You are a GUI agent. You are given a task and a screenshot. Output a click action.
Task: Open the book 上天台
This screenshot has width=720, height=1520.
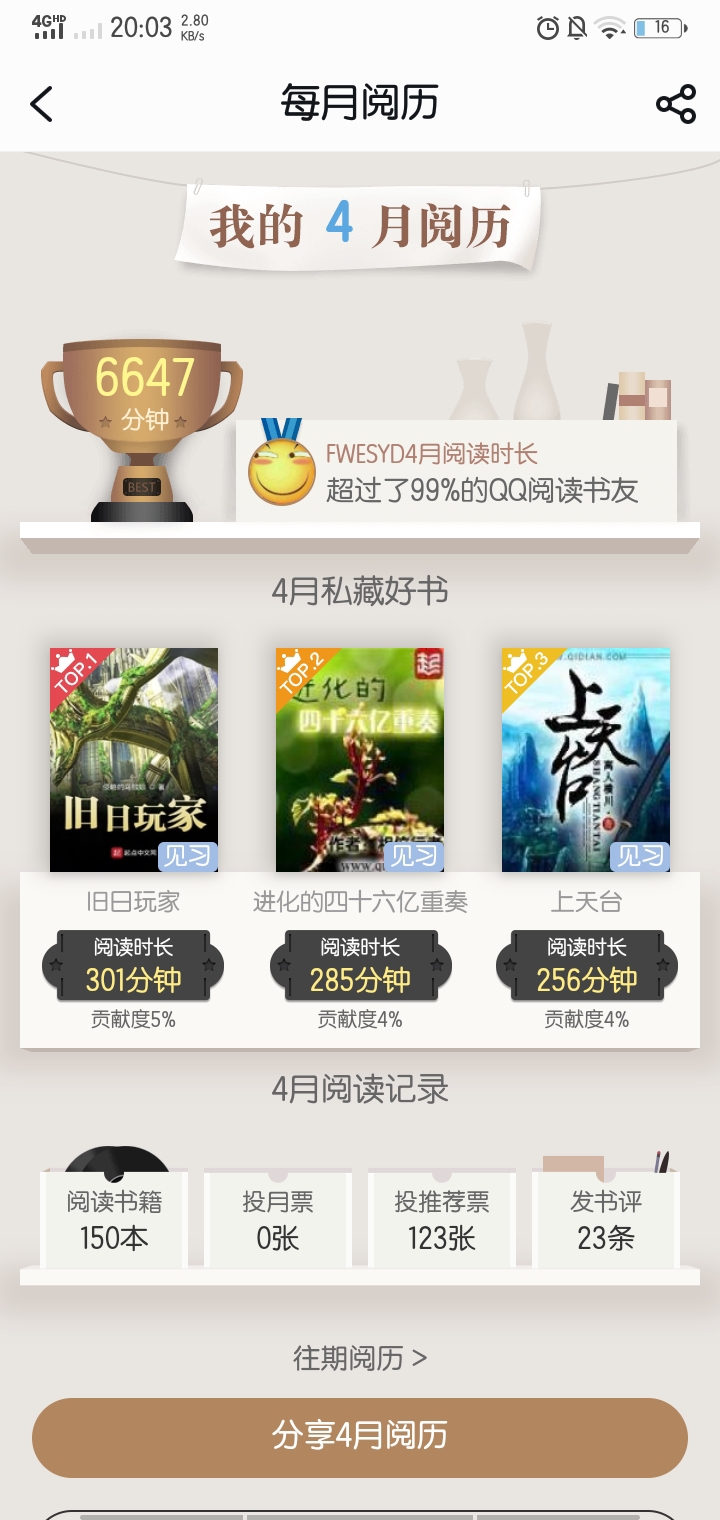point(586,760)
